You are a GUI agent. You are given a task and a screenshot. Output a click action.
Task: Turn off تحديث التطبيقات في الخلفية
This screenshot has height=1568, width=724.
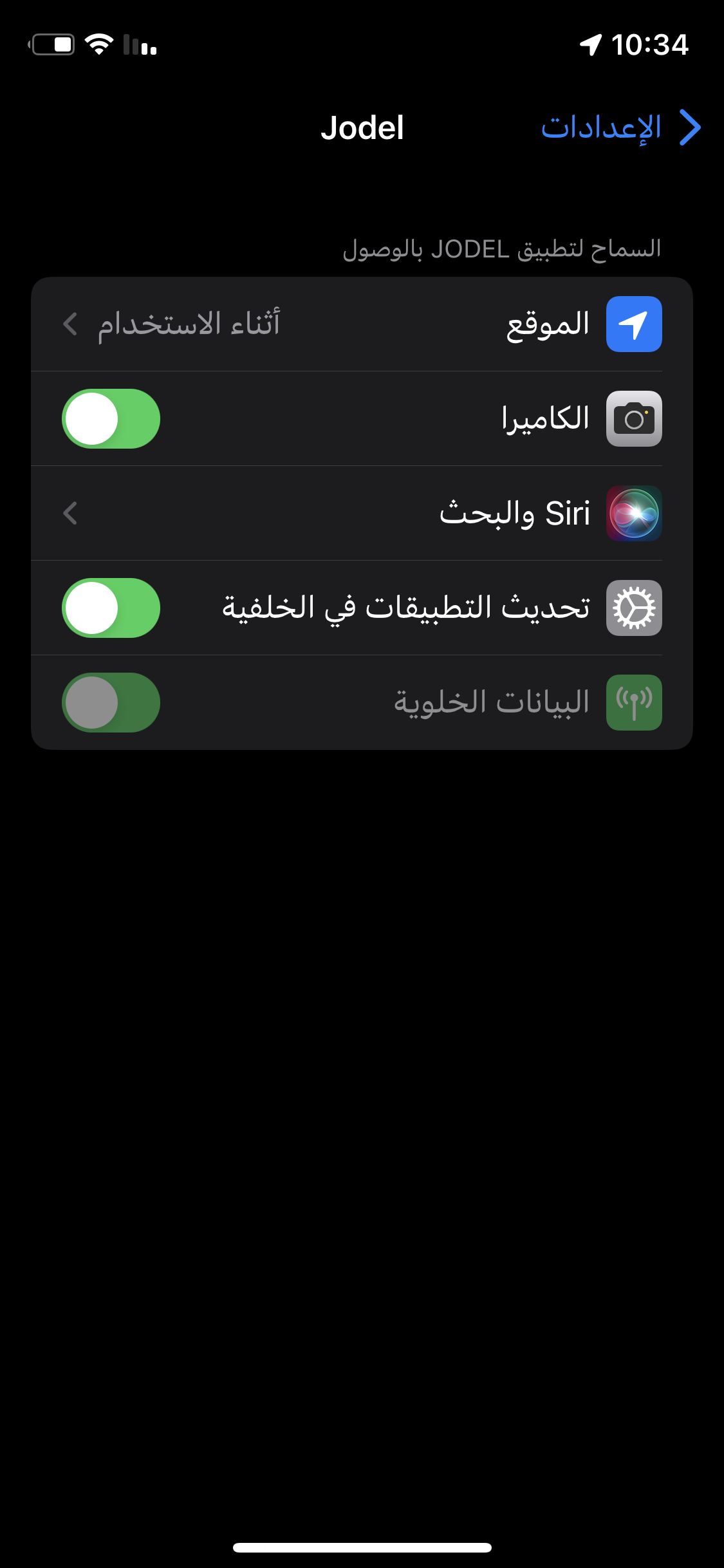coord(111,608)
